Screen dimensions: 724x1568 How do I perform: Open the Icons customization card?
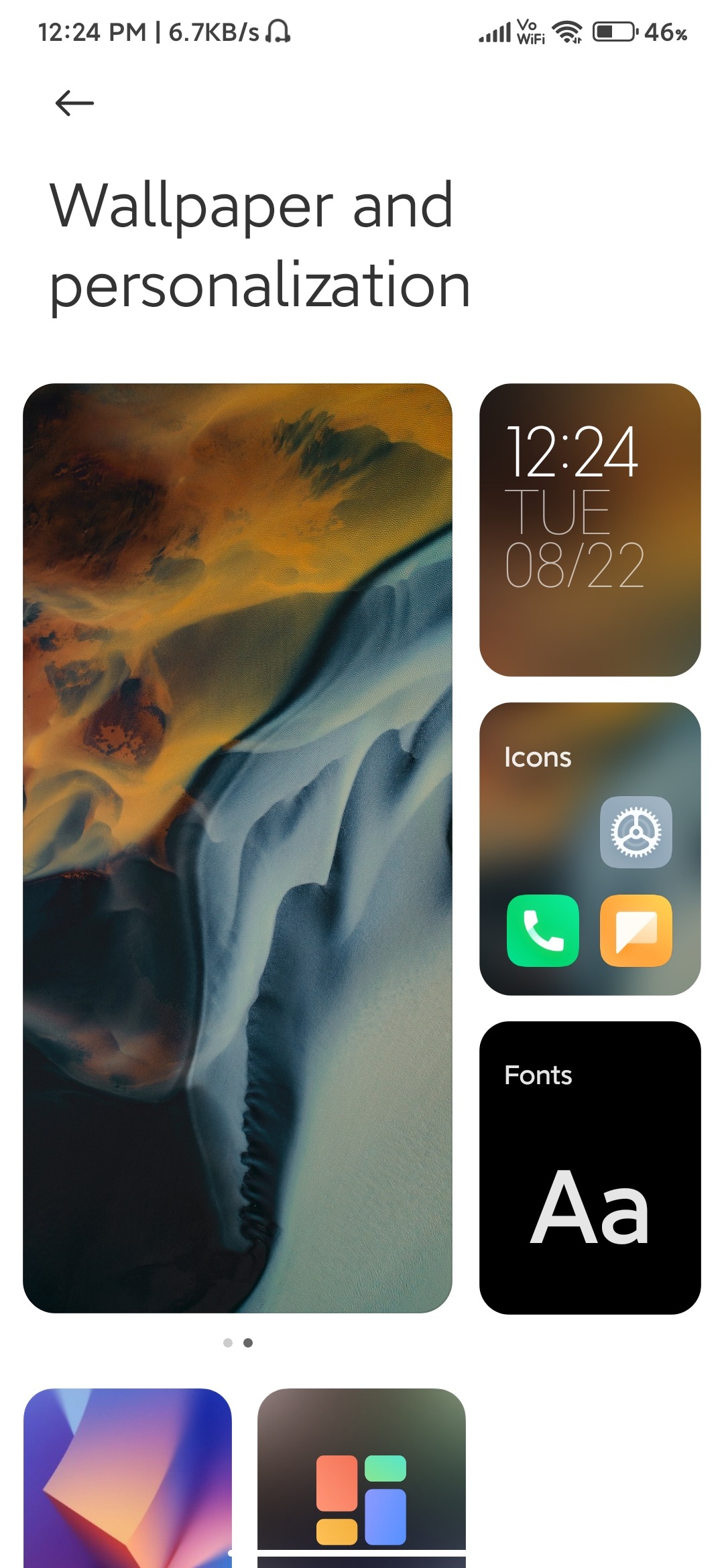click(x=590, y=848)
